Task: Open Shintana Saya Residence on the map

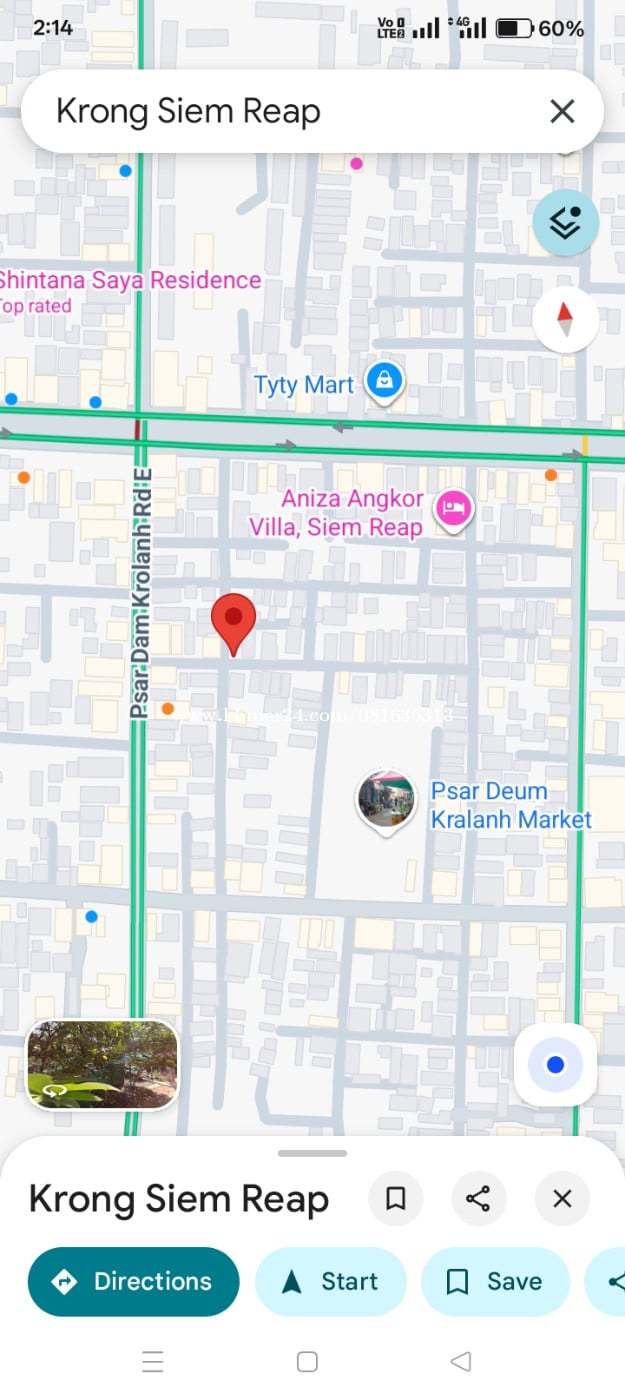Action: (130, 281)
